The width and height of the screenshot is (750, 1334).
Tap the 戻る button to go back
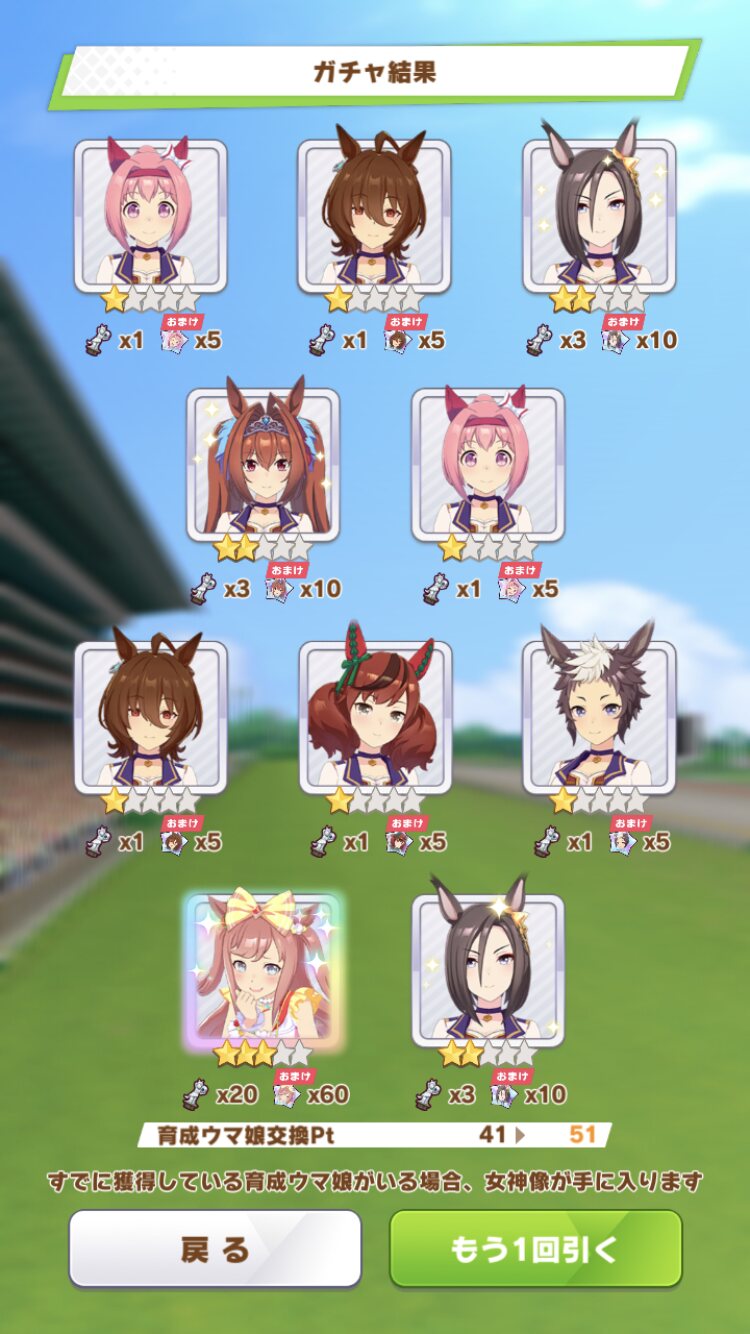pyautogui.click(x=215, y=1248)
